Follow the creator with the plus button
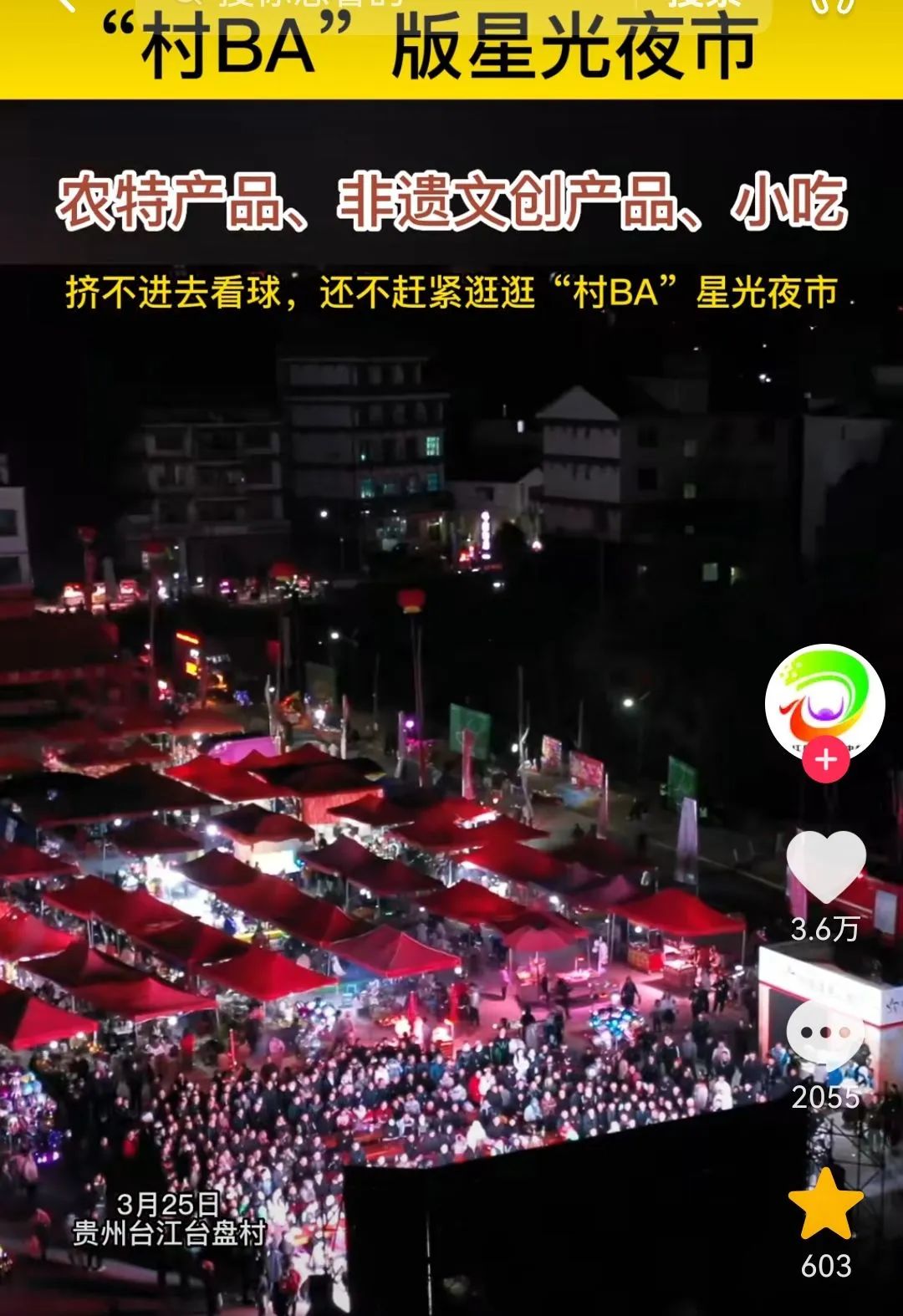Image resolution: width=903 pixels, height=1316 pixels. click(x=825, y=760)
